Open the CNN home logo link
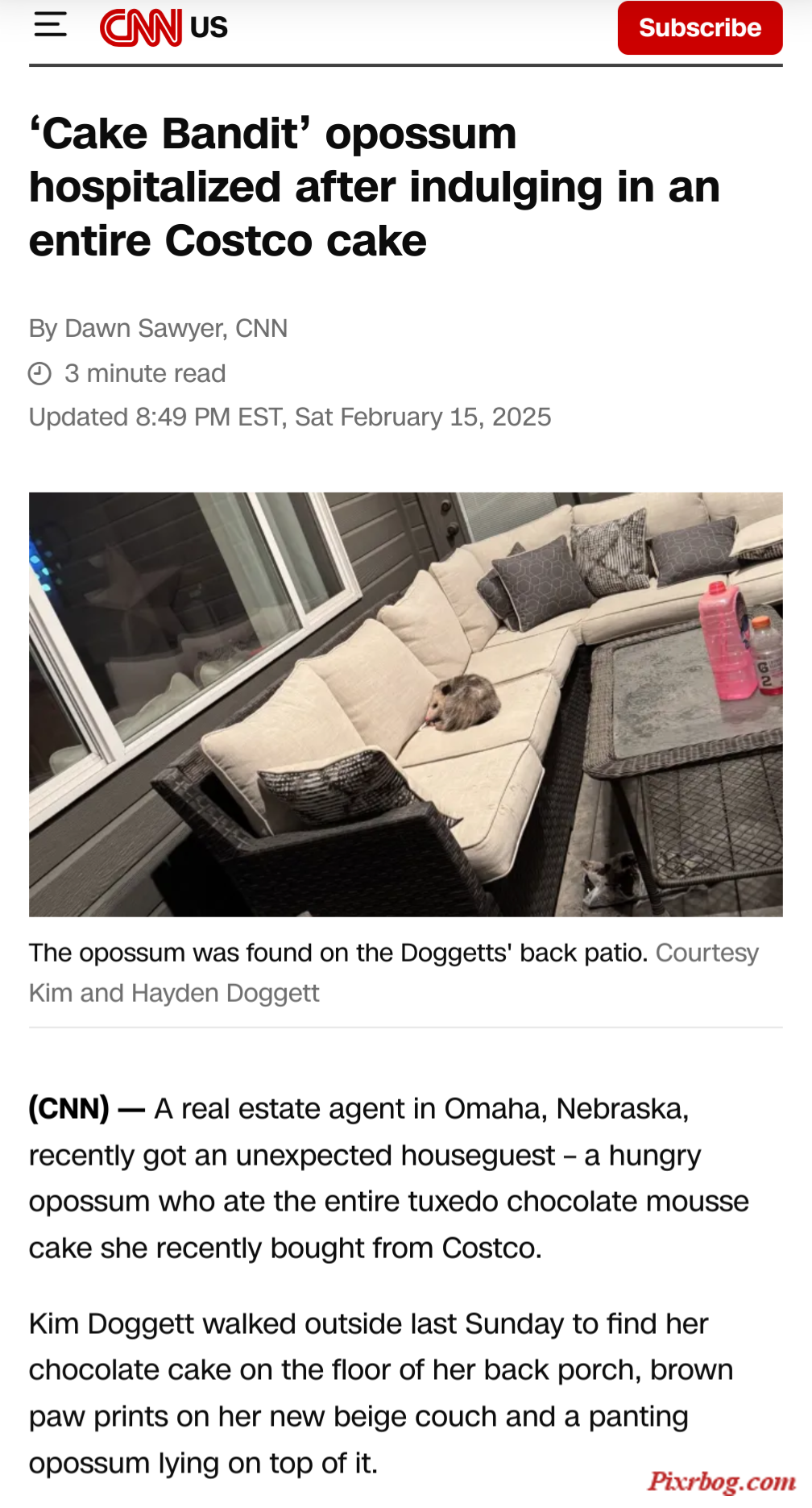 pyautogui.click(x=140, y=28)
